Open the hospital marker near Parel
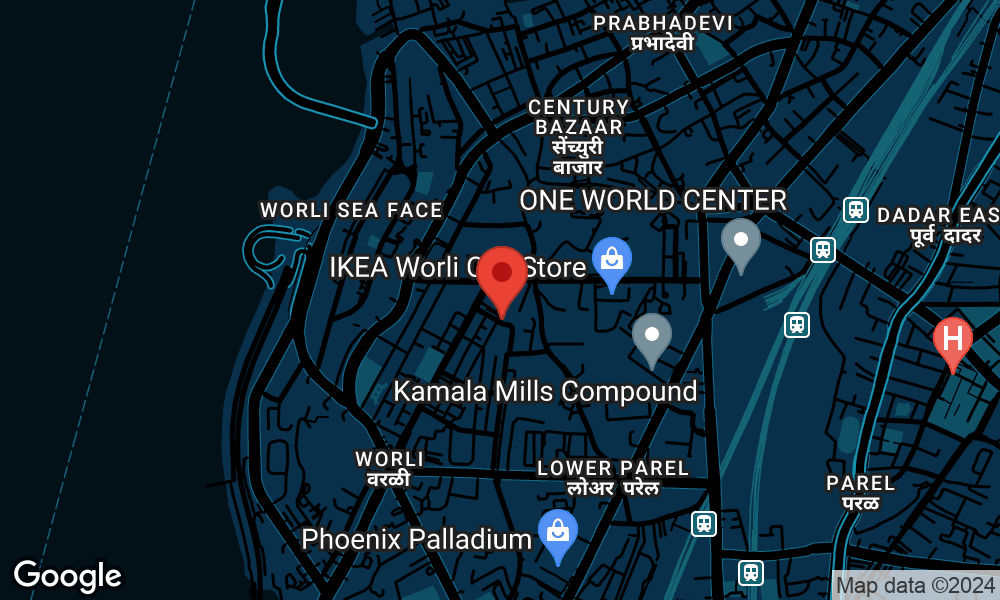This screenshot has height=600, width=1000. click(x=952, y=338)
